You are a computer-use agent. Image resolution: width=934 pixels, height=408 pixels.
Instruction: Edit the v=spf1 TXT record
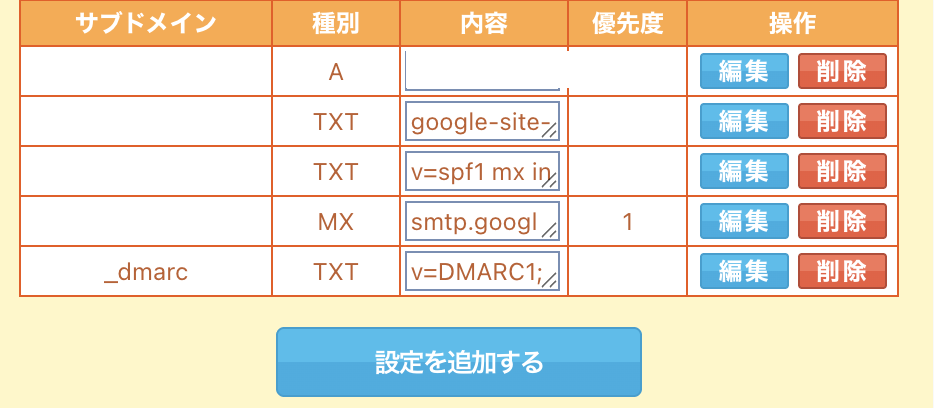743,171
